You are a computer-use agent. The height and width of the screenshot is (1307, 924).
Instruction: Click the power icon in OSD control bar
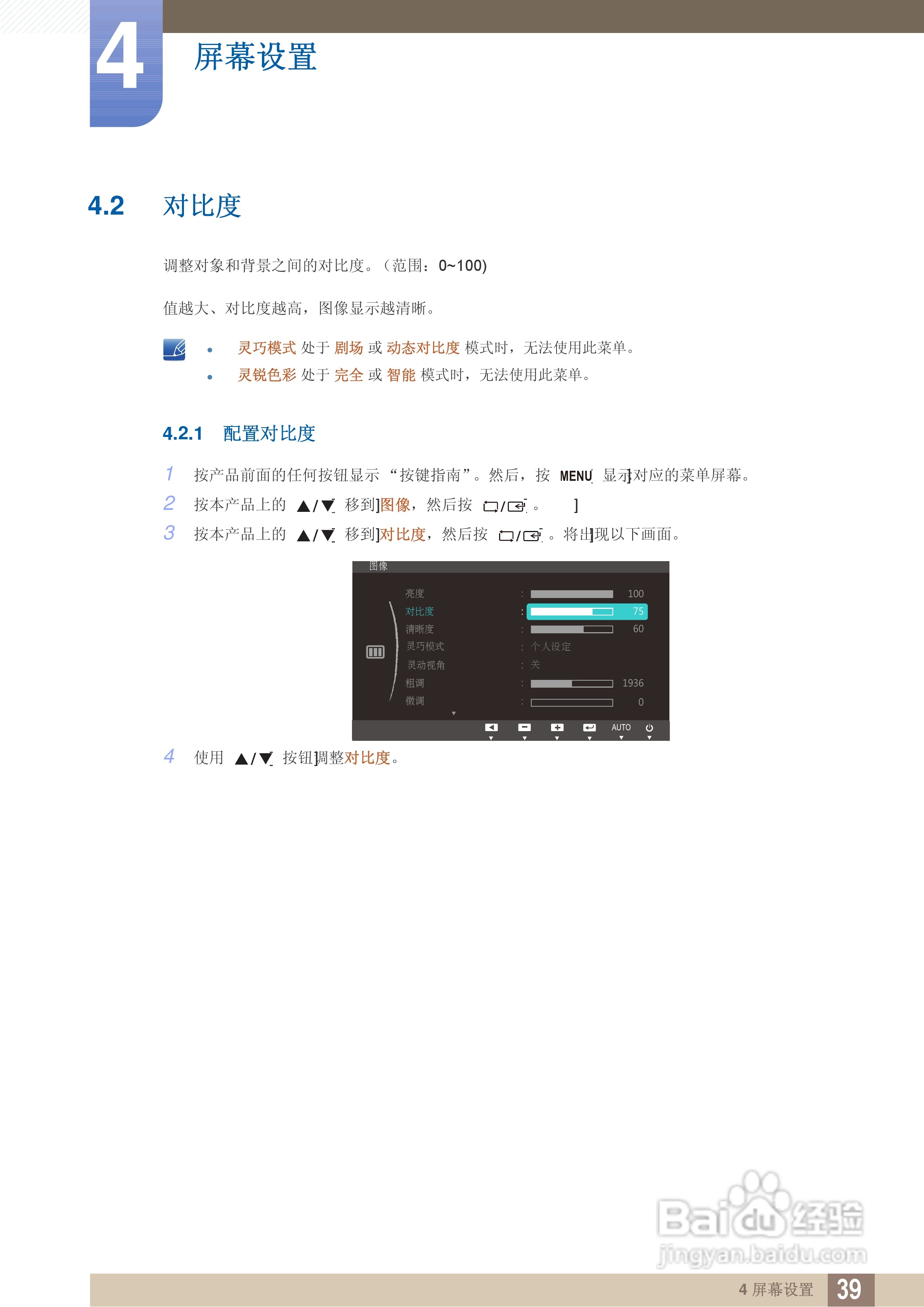[650, 728]
